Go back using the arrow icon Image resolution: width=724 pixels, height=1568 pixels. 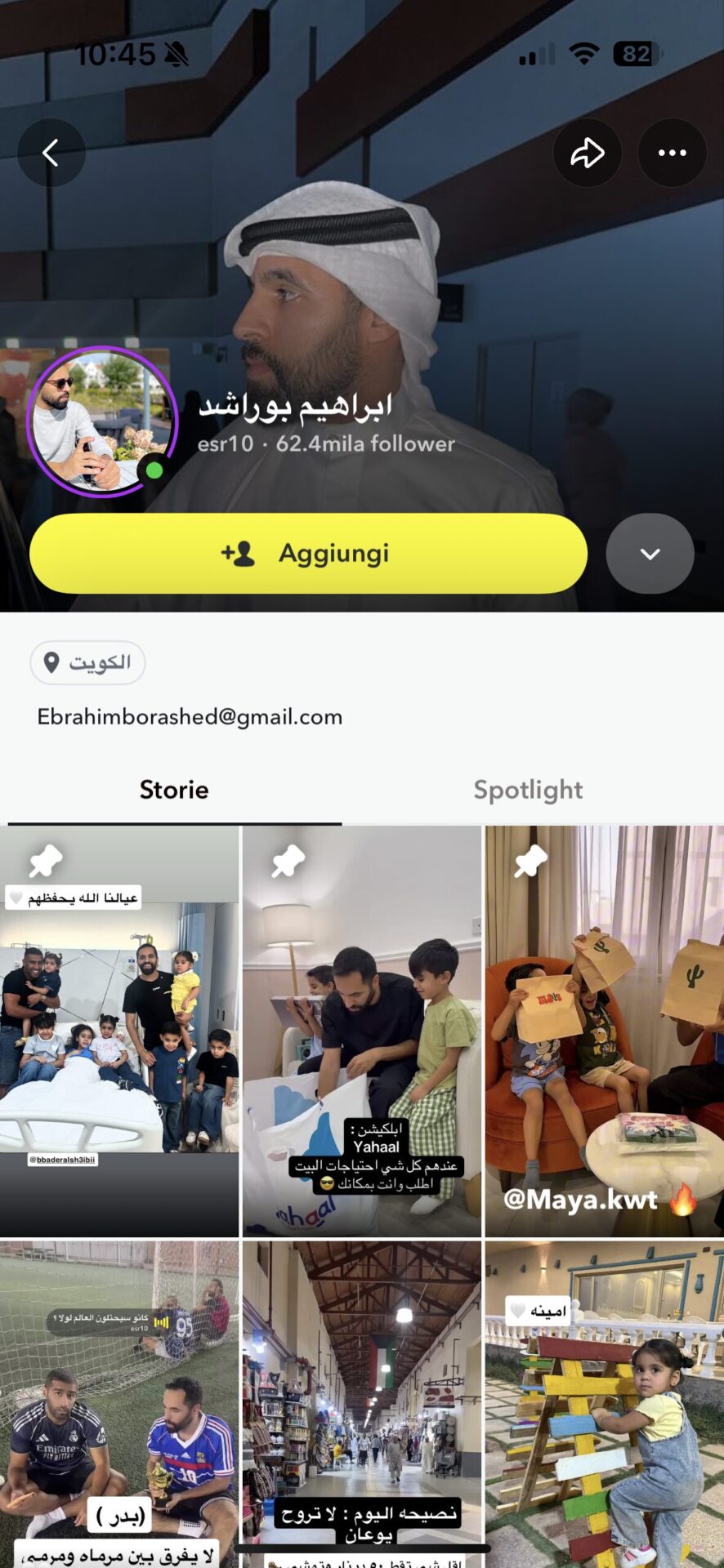tap(51, 153)
